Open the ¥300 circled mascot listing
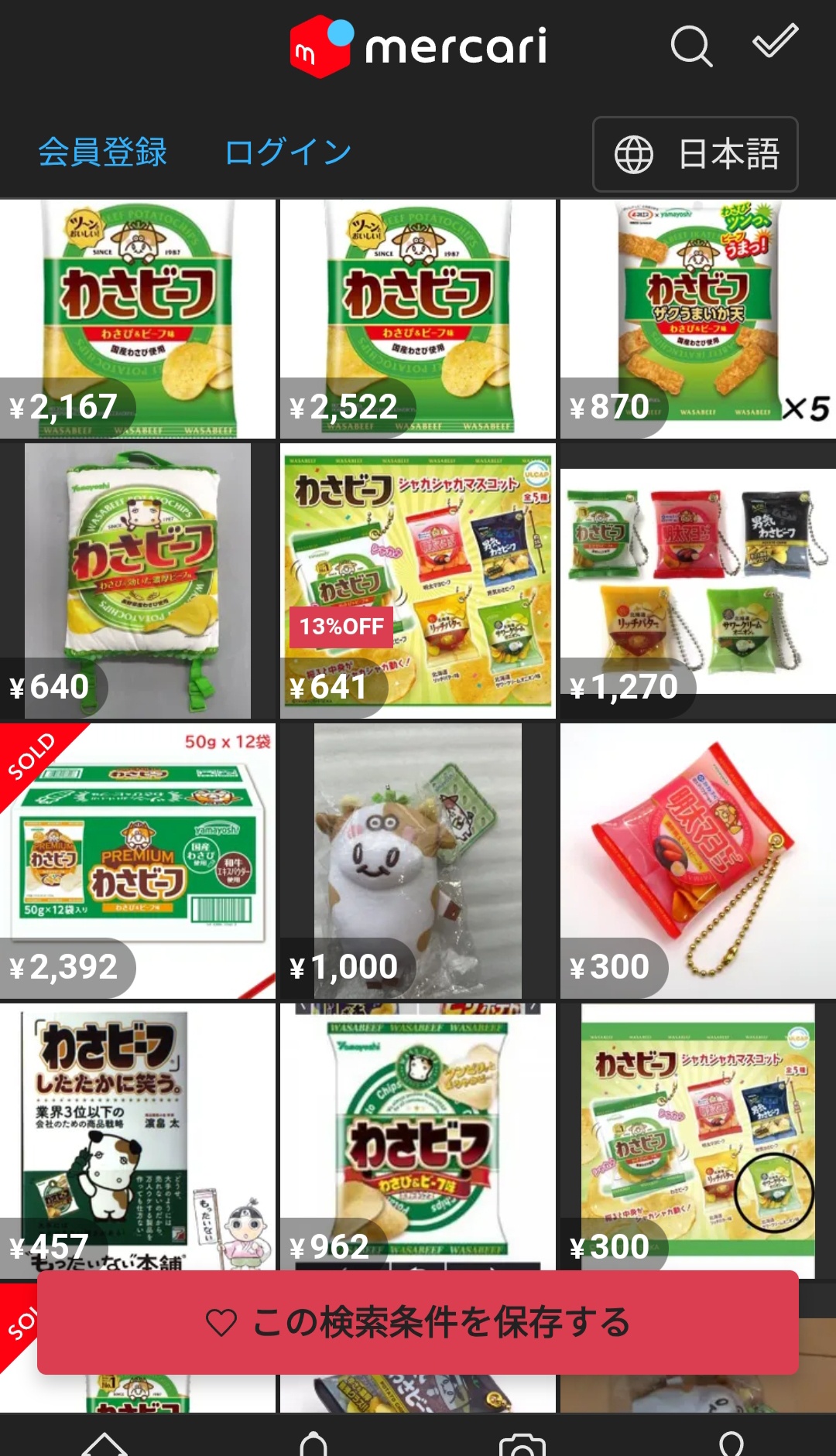Viewport: 836px width, 1456px height. [x=698, y=1137]
